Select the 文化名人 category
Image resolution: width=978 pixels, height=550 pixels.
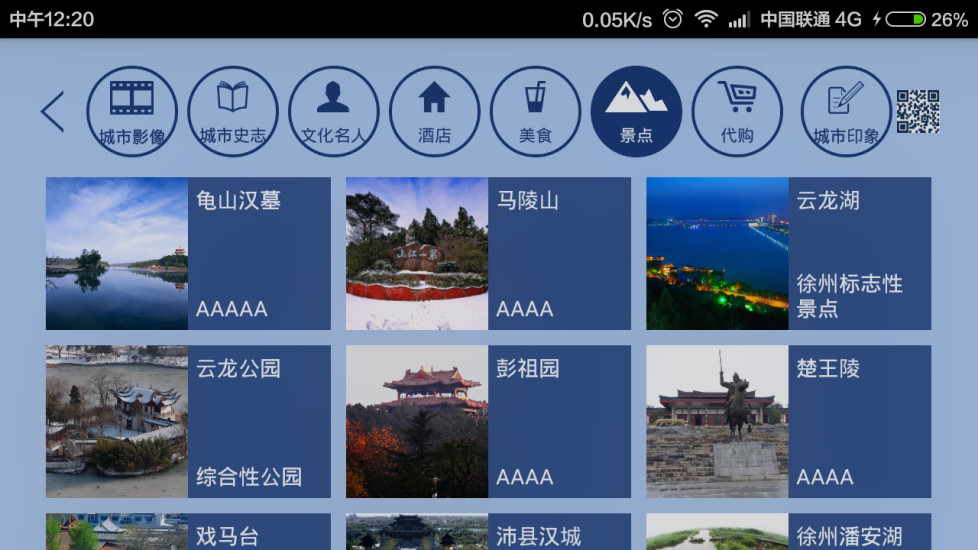(x=333, y=111)
